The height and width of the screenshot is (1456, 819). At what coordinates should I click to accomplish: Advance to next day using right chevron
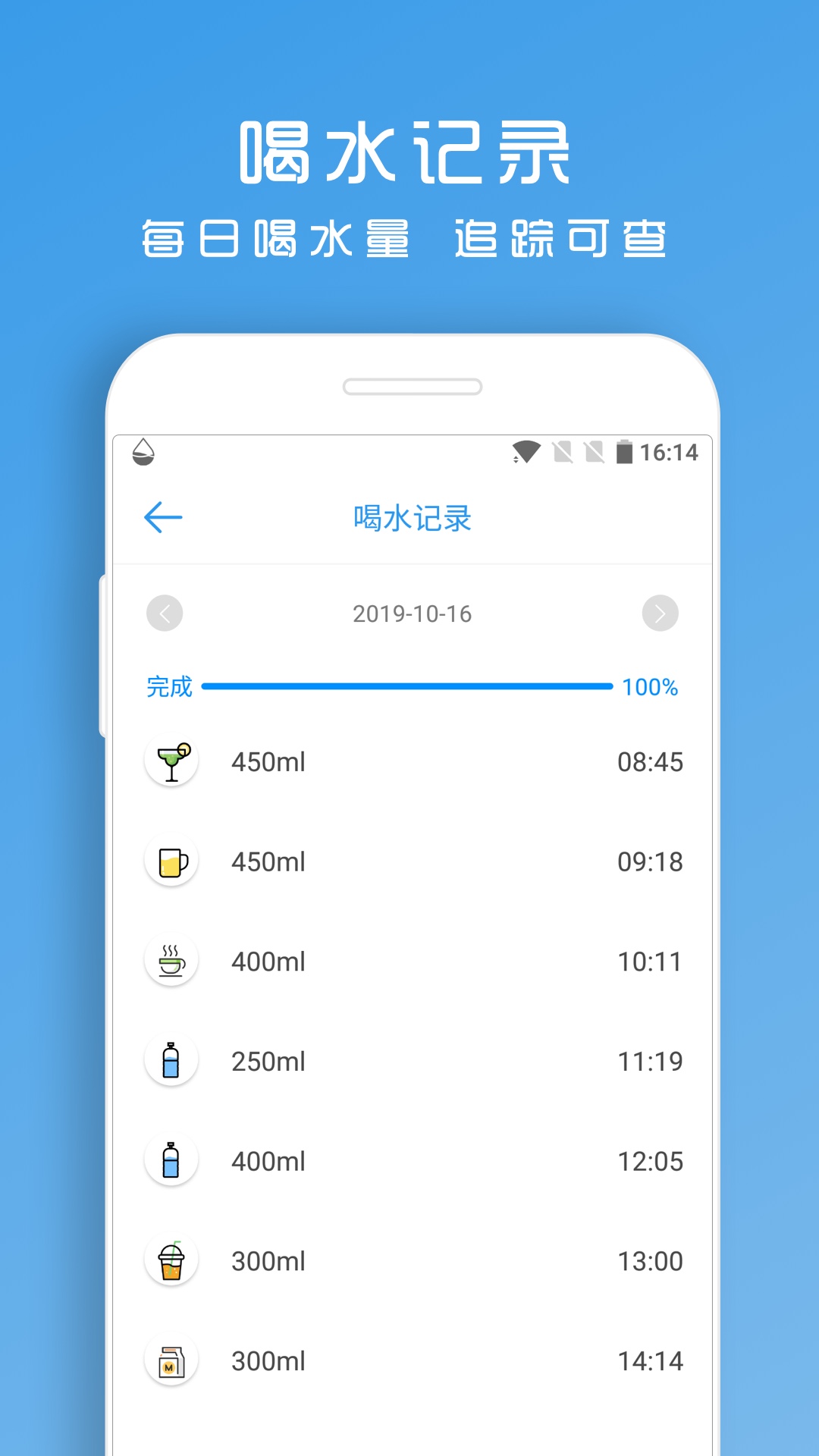click(660, 613)
